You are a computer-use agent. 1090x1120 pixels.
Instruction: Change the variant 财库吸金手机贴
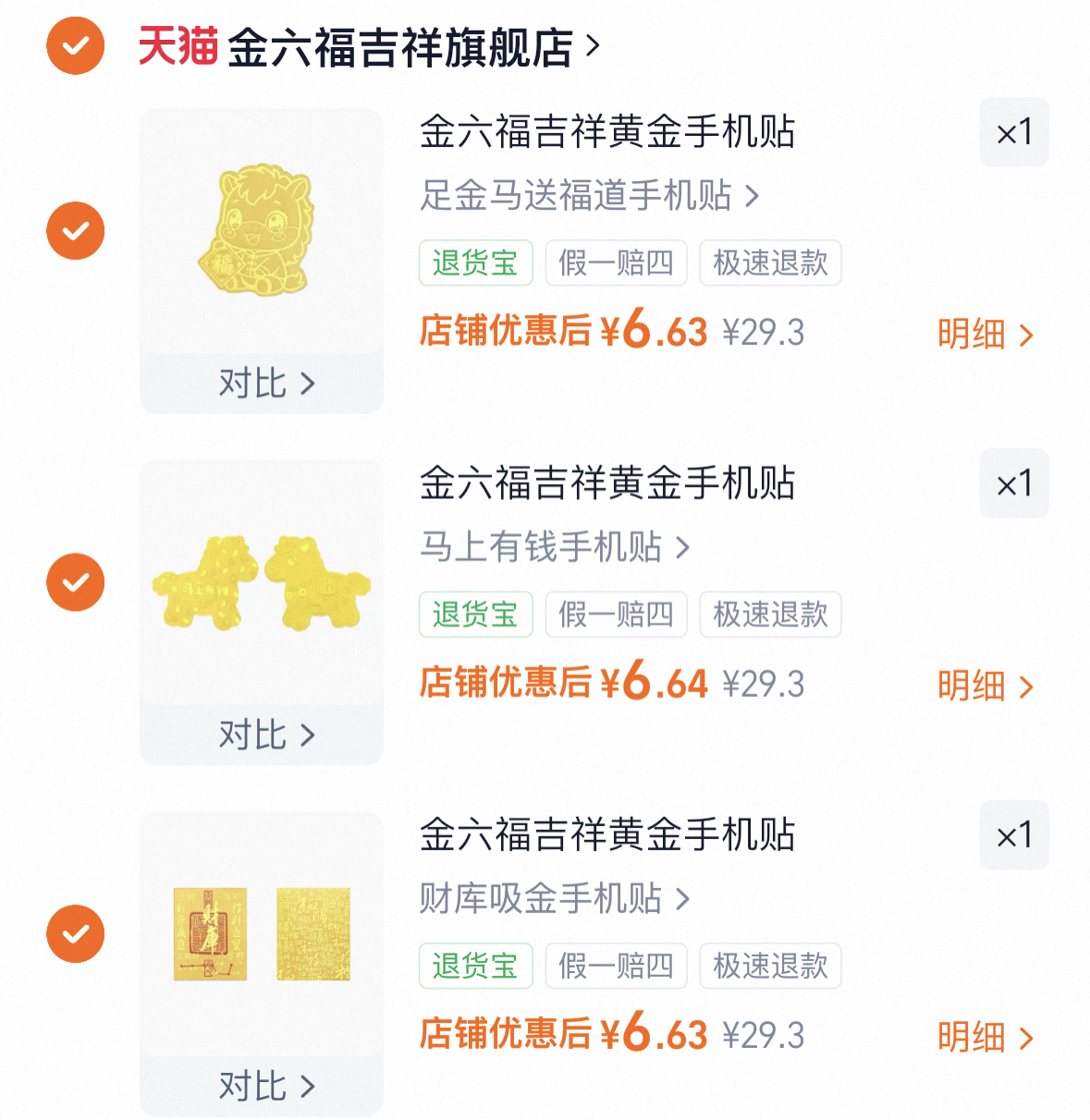tap(555, 898)
